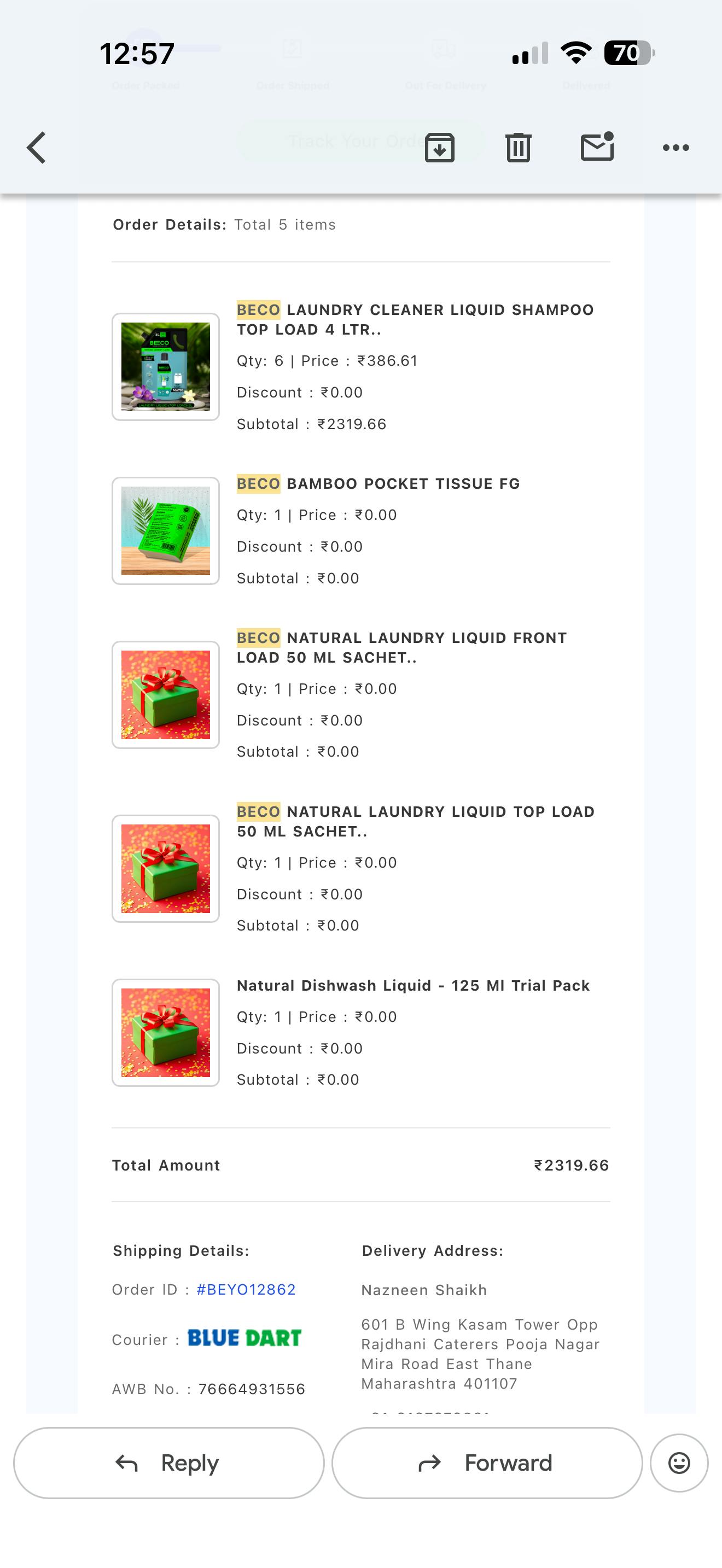This screenshot has height=1568, width=722.
Task: Reply to this email
Action: (168, 1462)
